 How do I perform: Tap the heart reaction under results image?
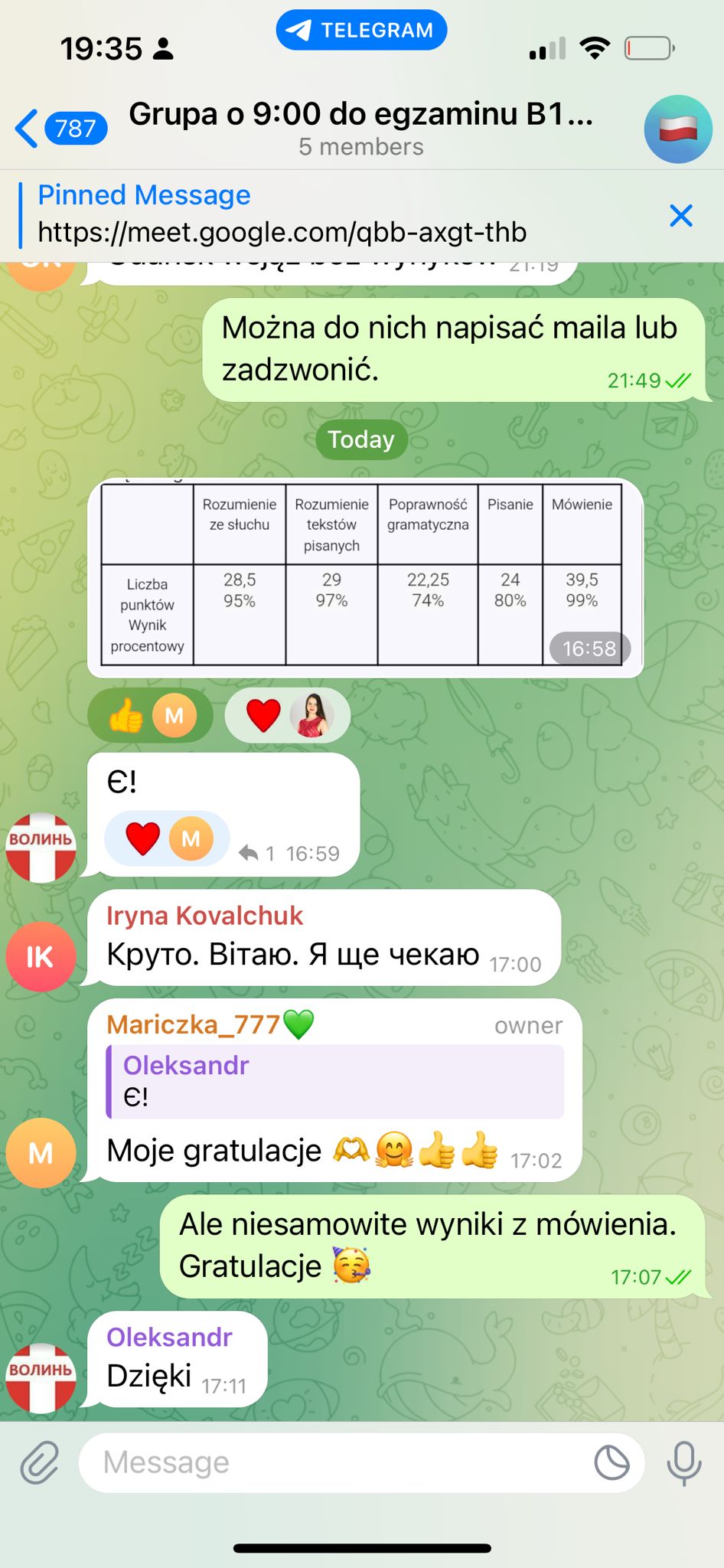[287, 716]
